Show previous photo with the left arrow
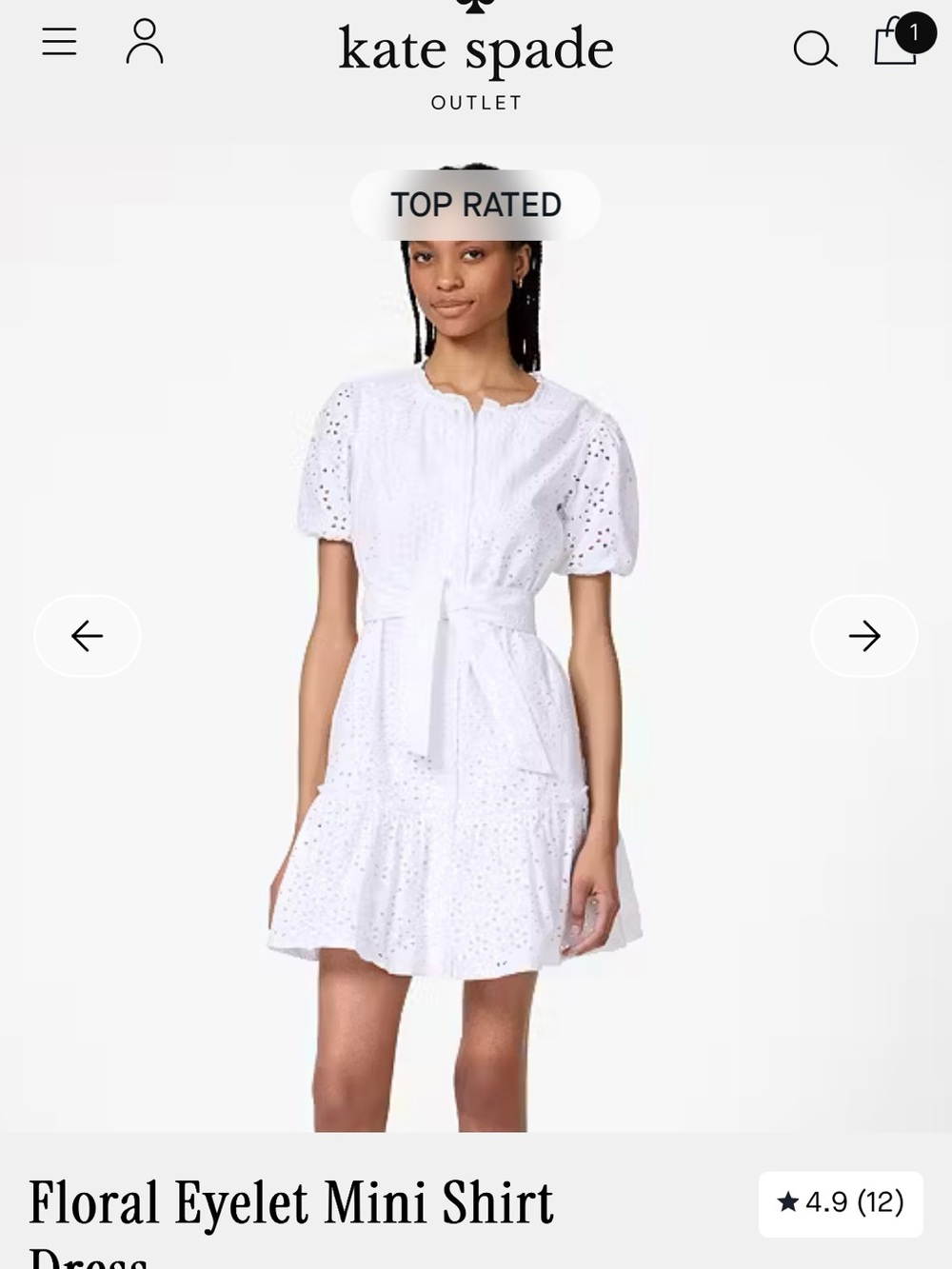Viewport: 952px width, 1269px height. 87,635
